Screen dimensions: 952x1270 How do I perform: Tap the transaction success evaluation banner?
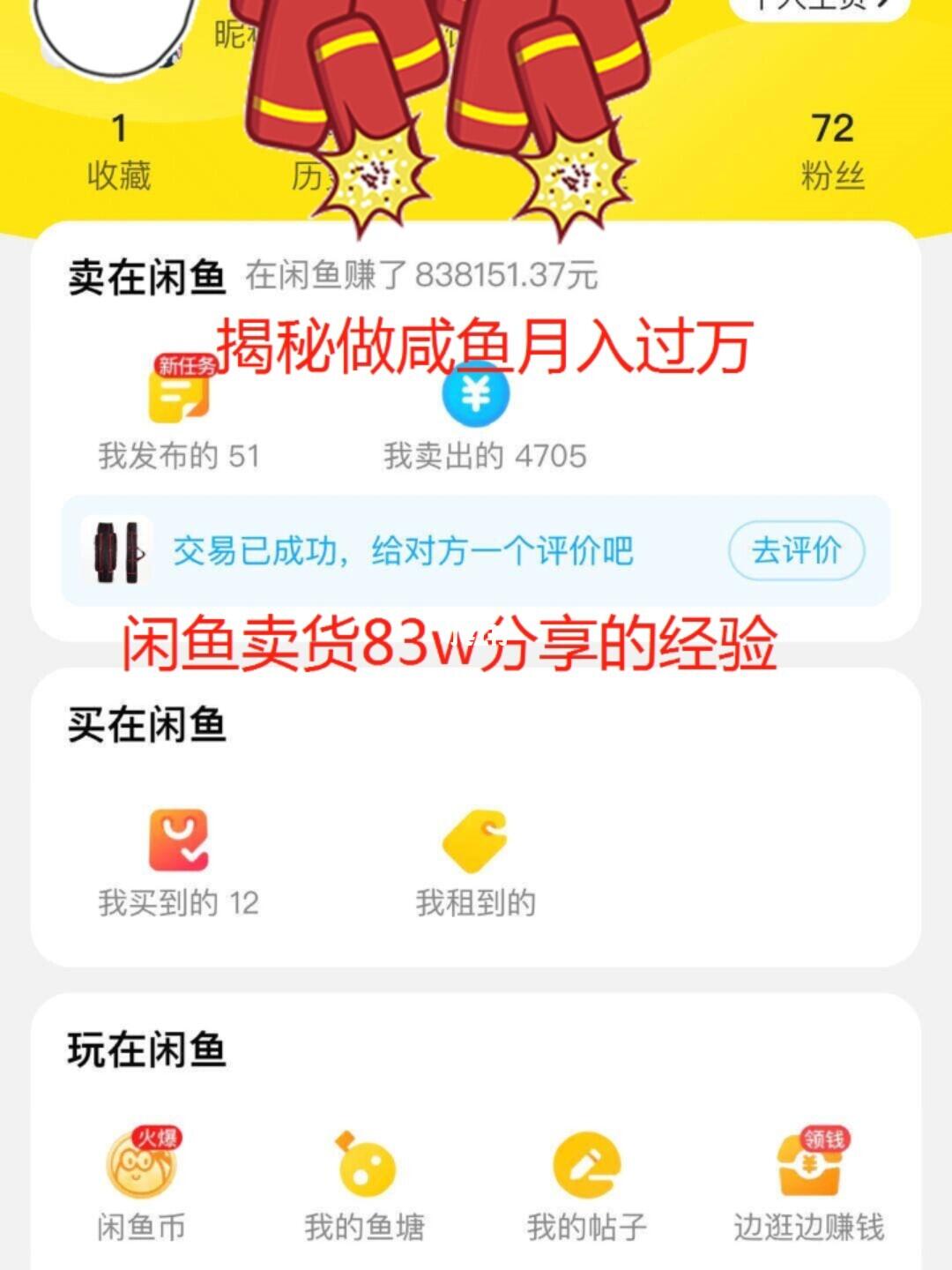[x=405, y=549]
